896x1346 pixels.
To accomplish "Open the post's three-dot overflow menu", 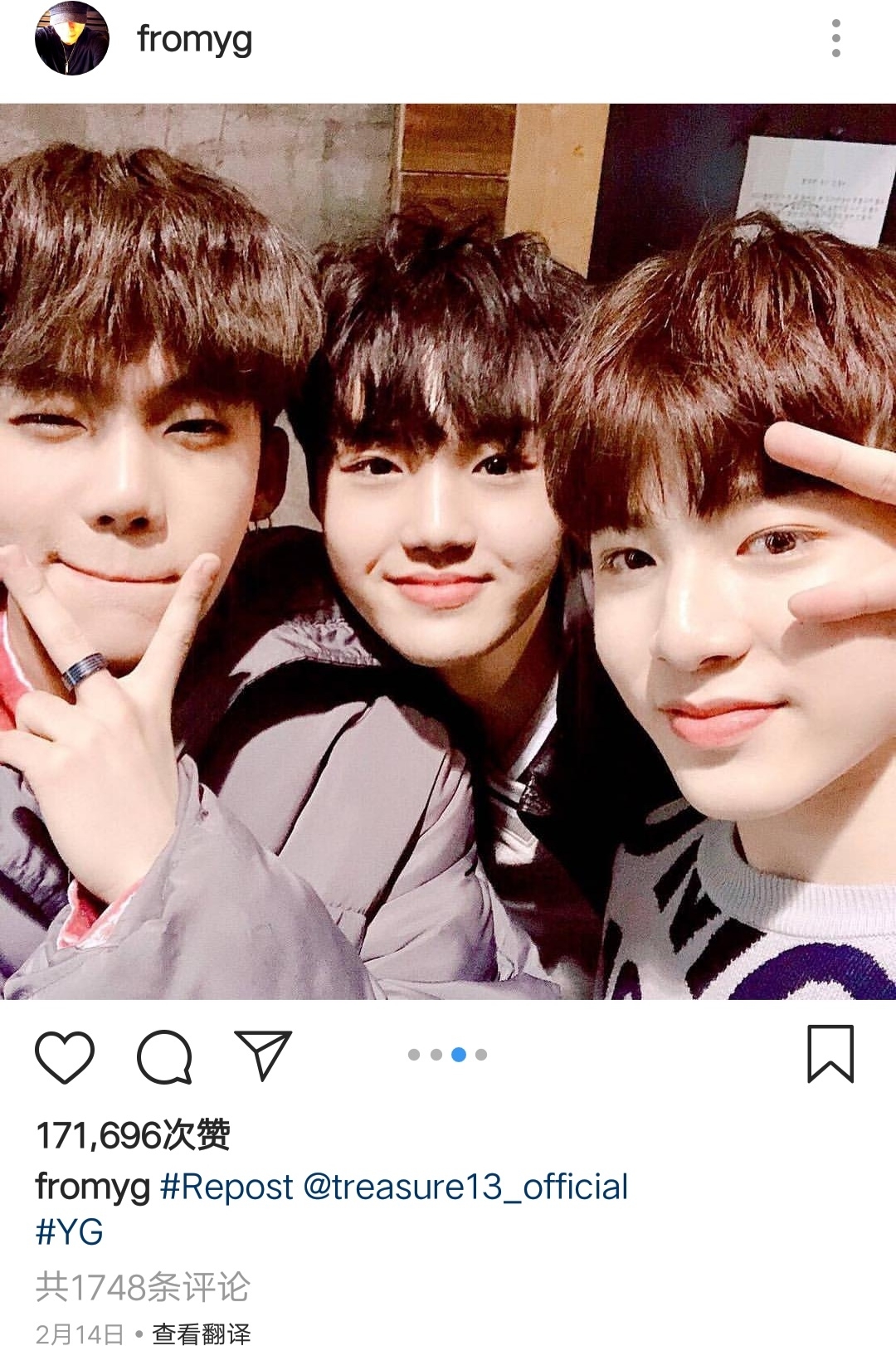I will click(x=835, y=39).
